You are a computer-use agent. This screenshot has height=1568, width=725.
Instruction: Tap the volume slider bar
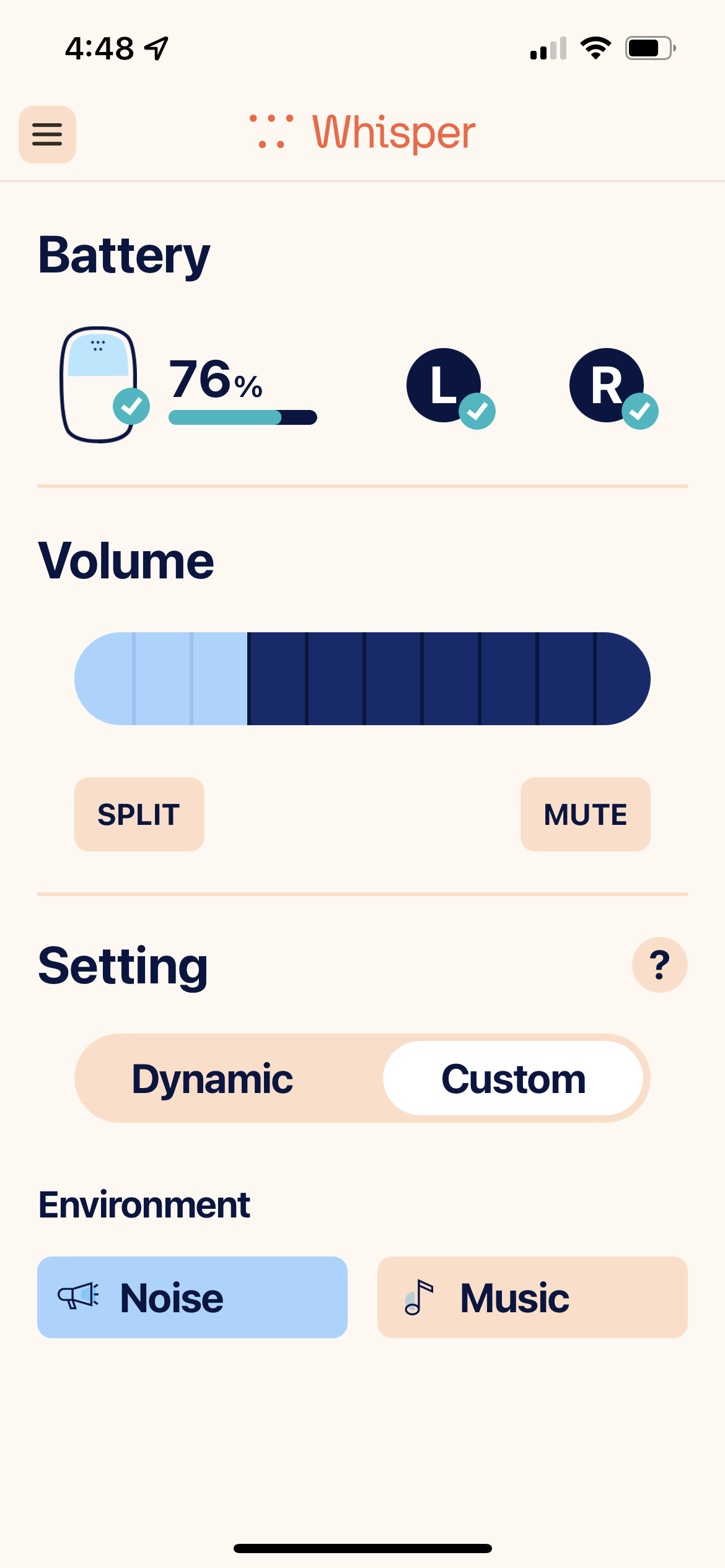362,679
